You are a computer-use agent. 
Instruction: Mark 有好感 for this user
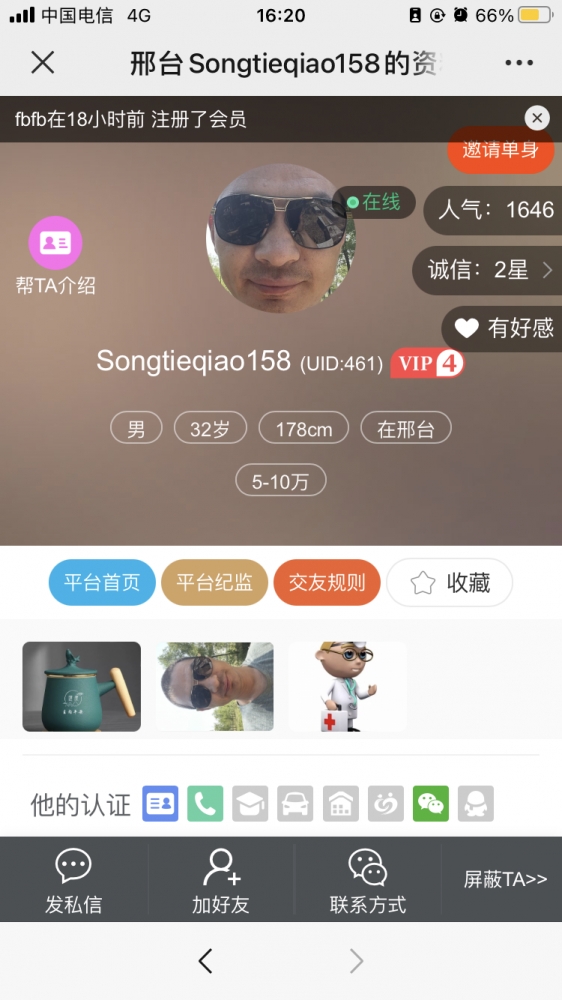pos(503,328)
